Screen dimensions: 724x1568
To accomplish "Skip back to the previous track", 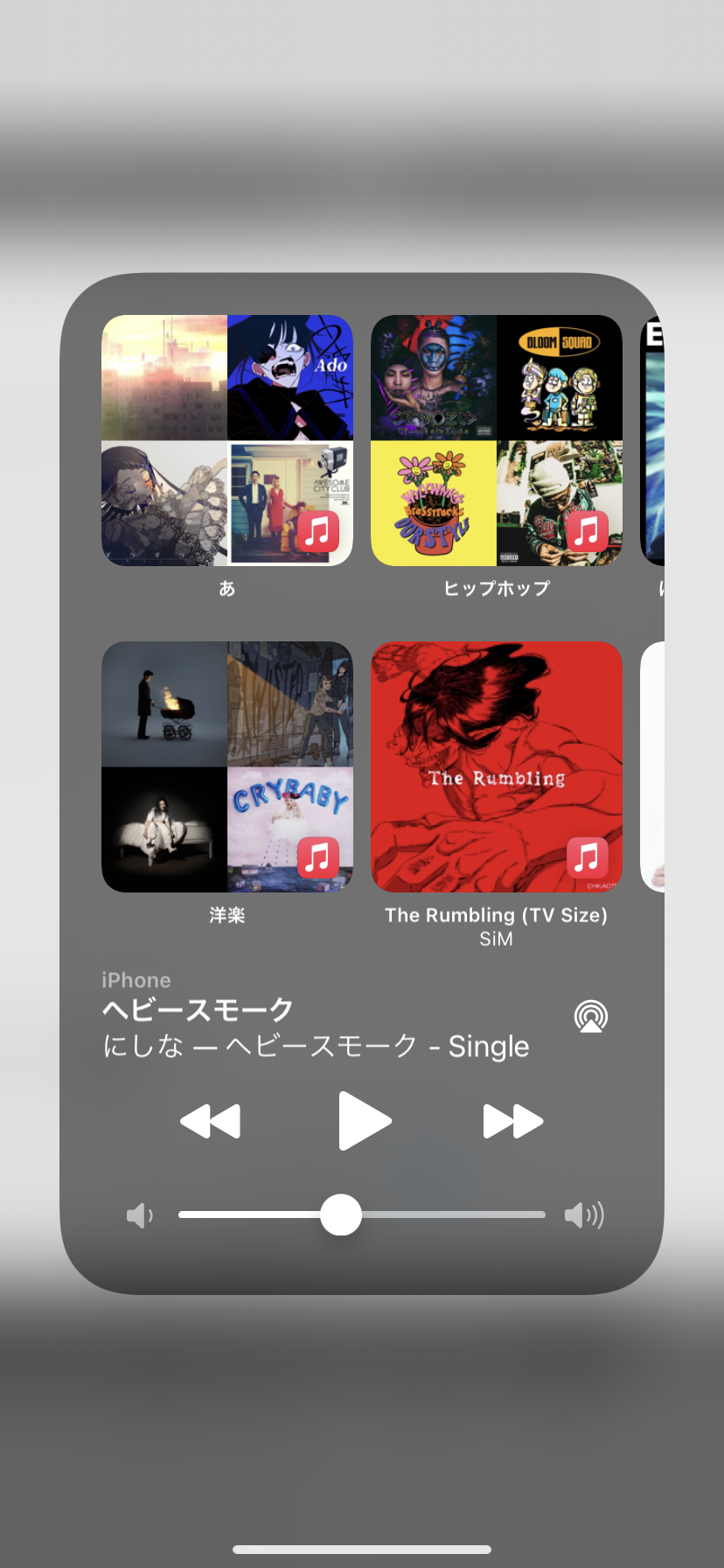I will [x=210, y=1121].
